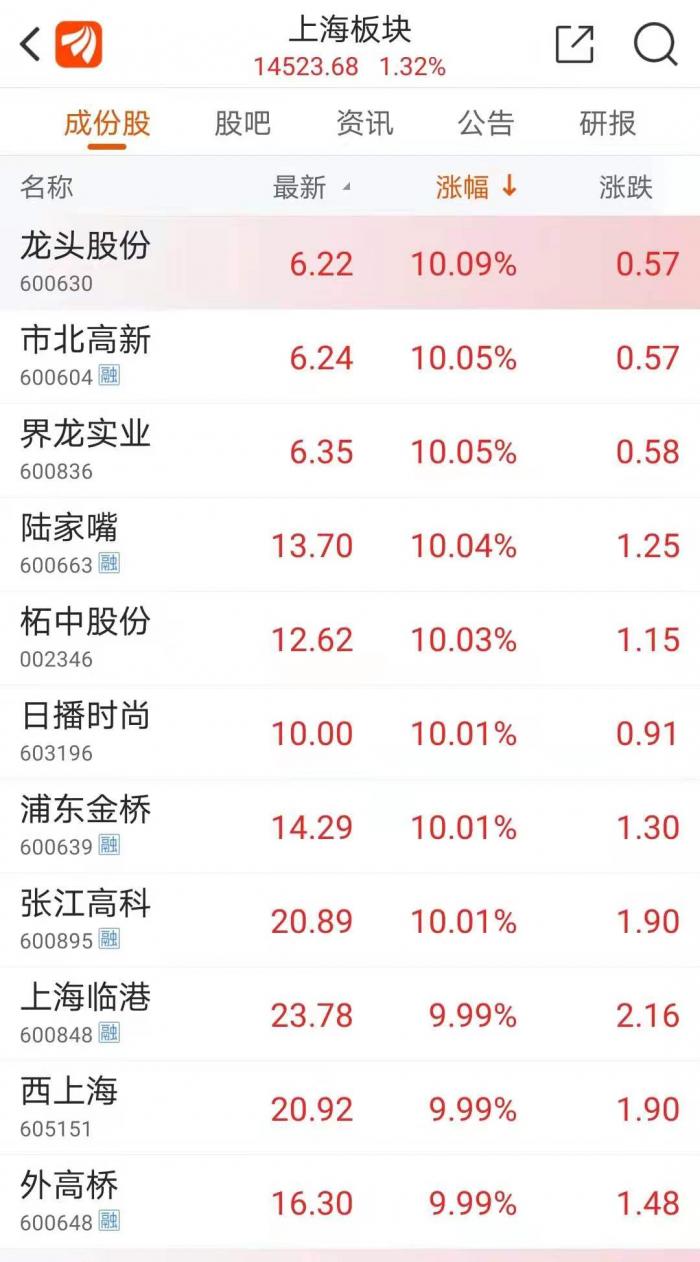Switch to the 股吧 tab

tap(242, 124)
